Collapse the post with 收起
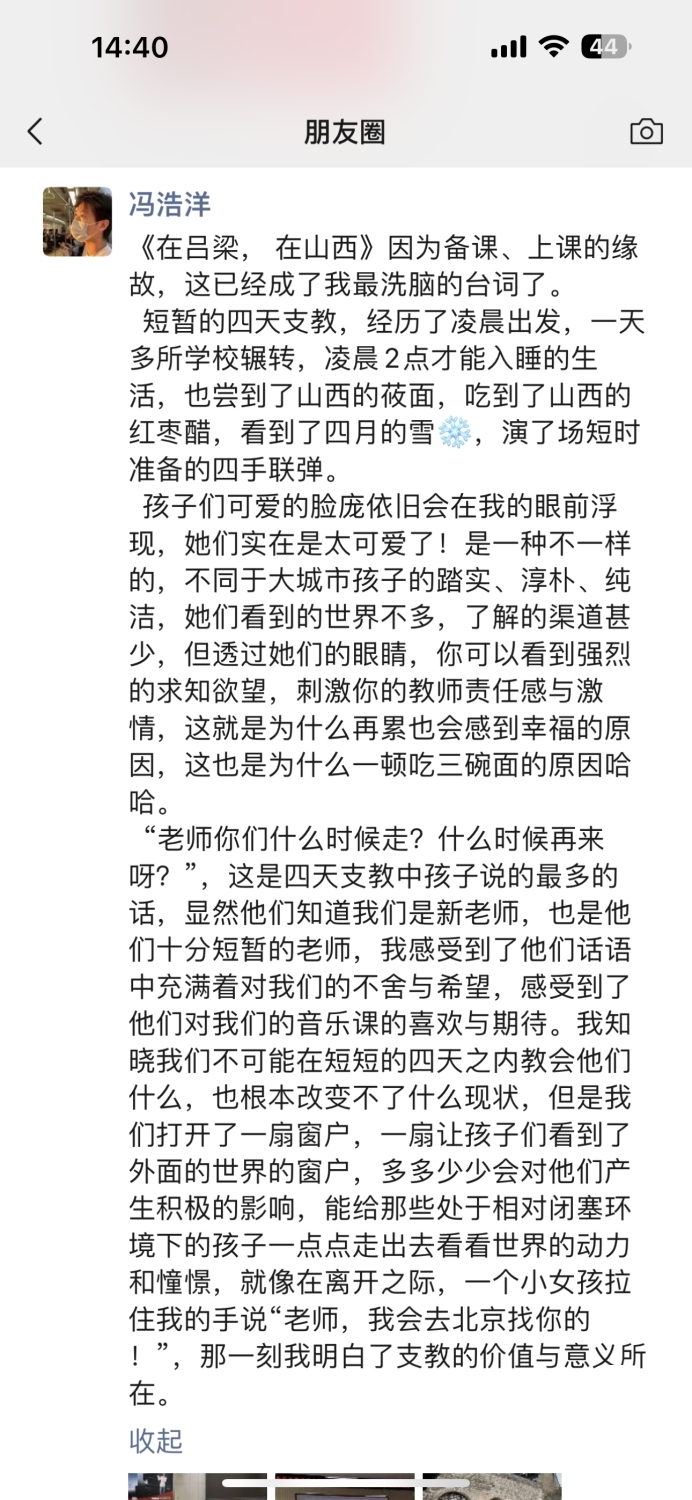 click(x=156, y=1440)
